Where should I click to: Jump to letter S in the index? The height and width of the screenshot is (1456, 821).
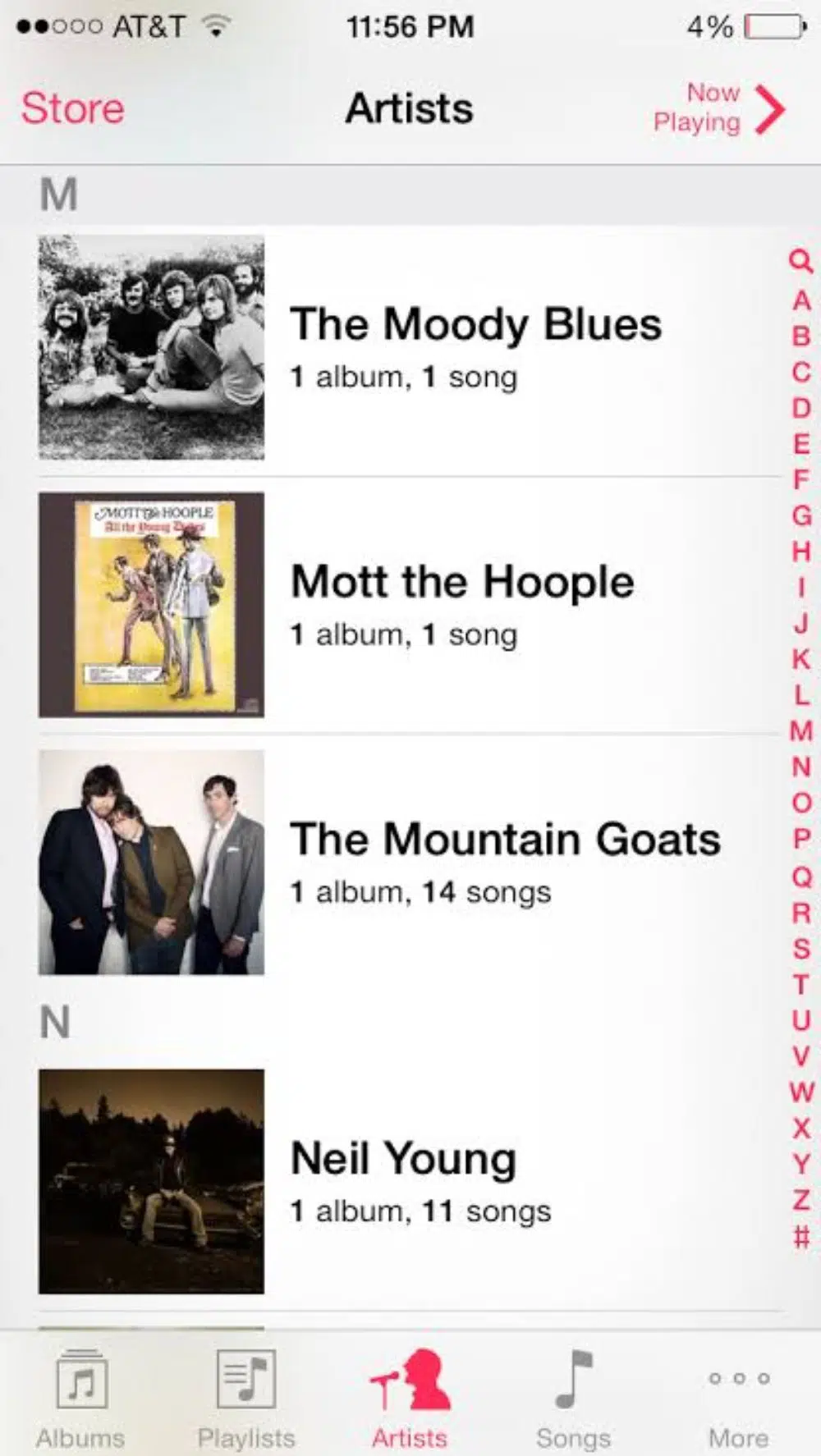coord(801,949)
